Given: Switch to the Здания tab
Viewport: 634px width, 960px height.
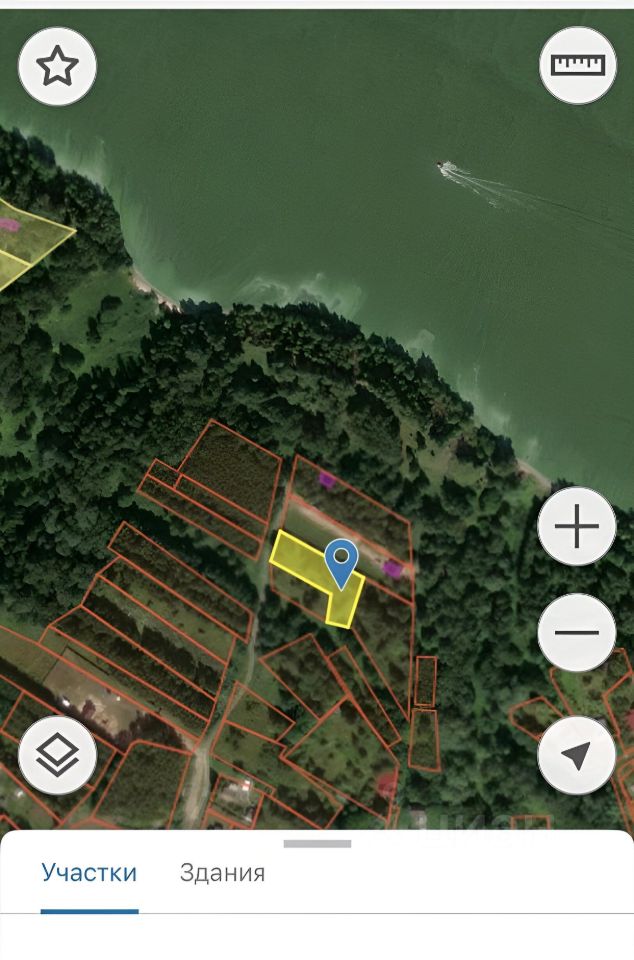Looking at the screenshot, I should 222,873.
